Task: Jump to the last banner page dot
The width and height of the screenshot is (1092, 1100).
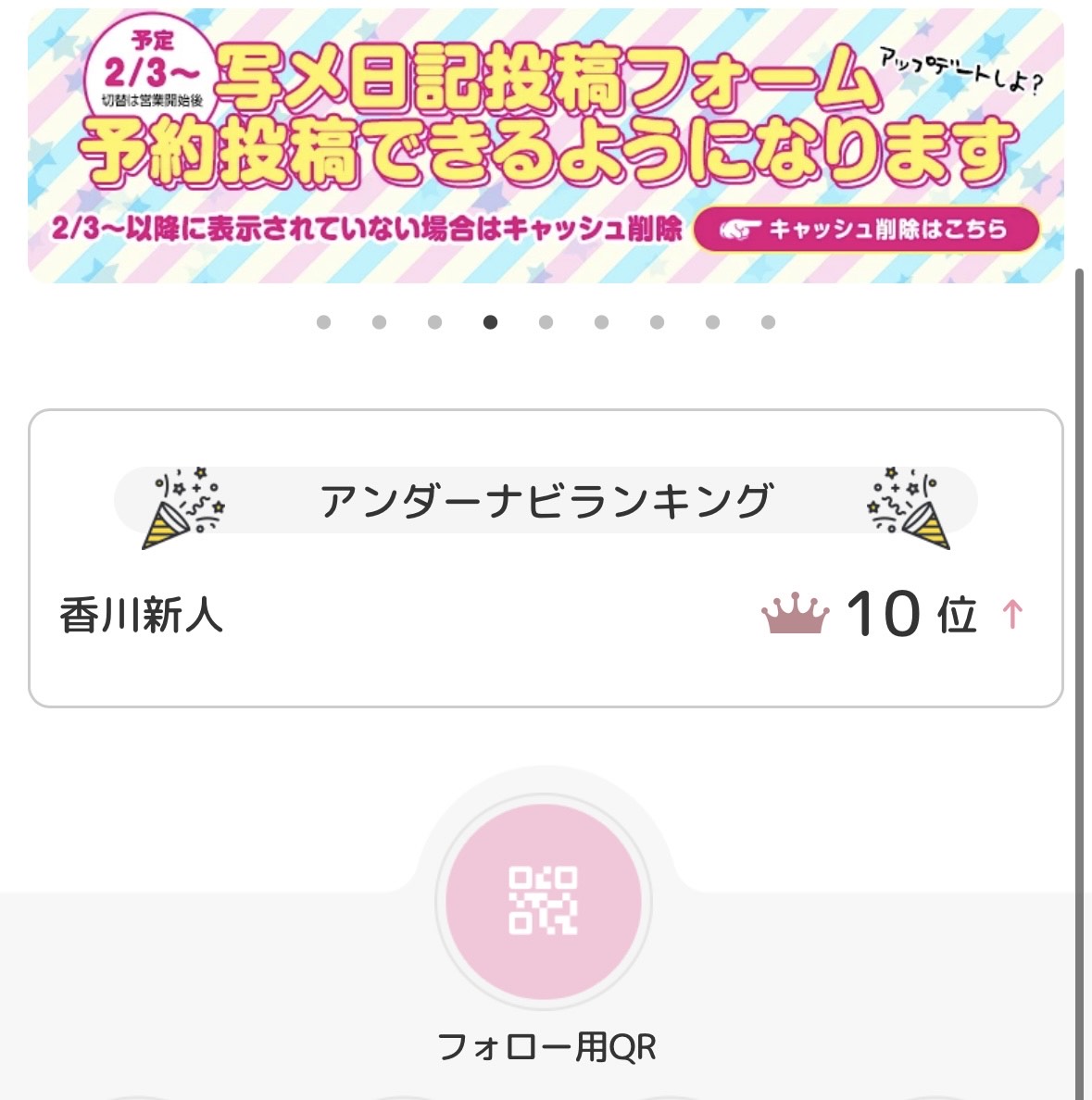Action: [x=768, y=322]
